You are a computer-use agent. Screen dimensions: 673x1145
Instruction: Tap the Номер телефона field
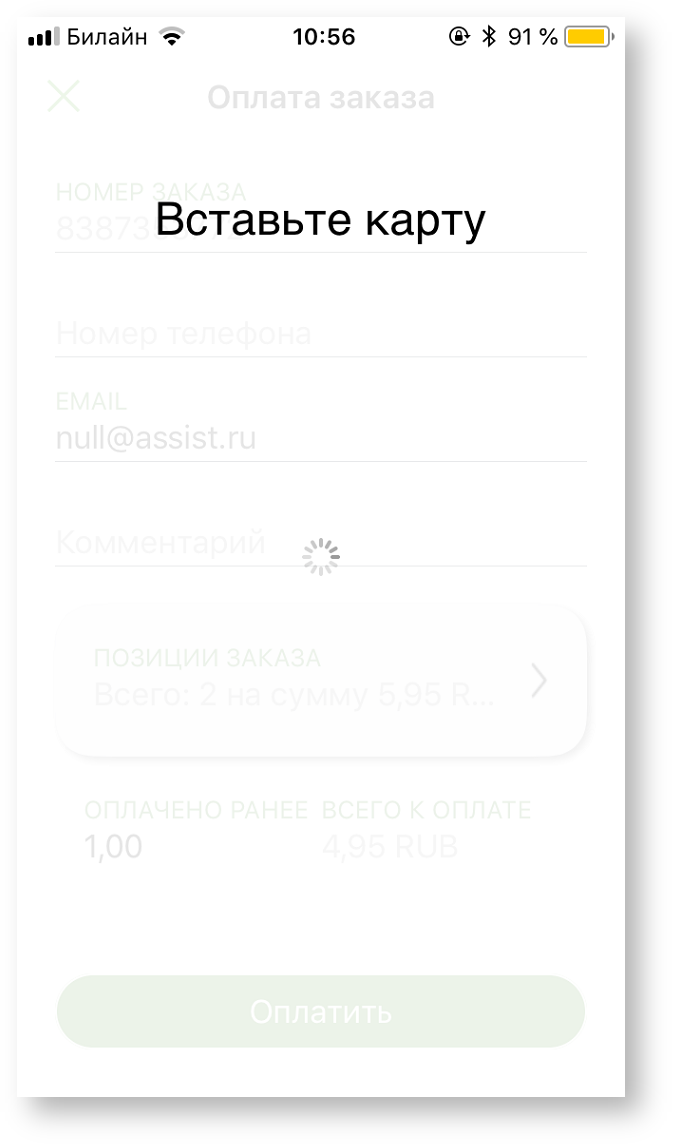click(320, 334)
